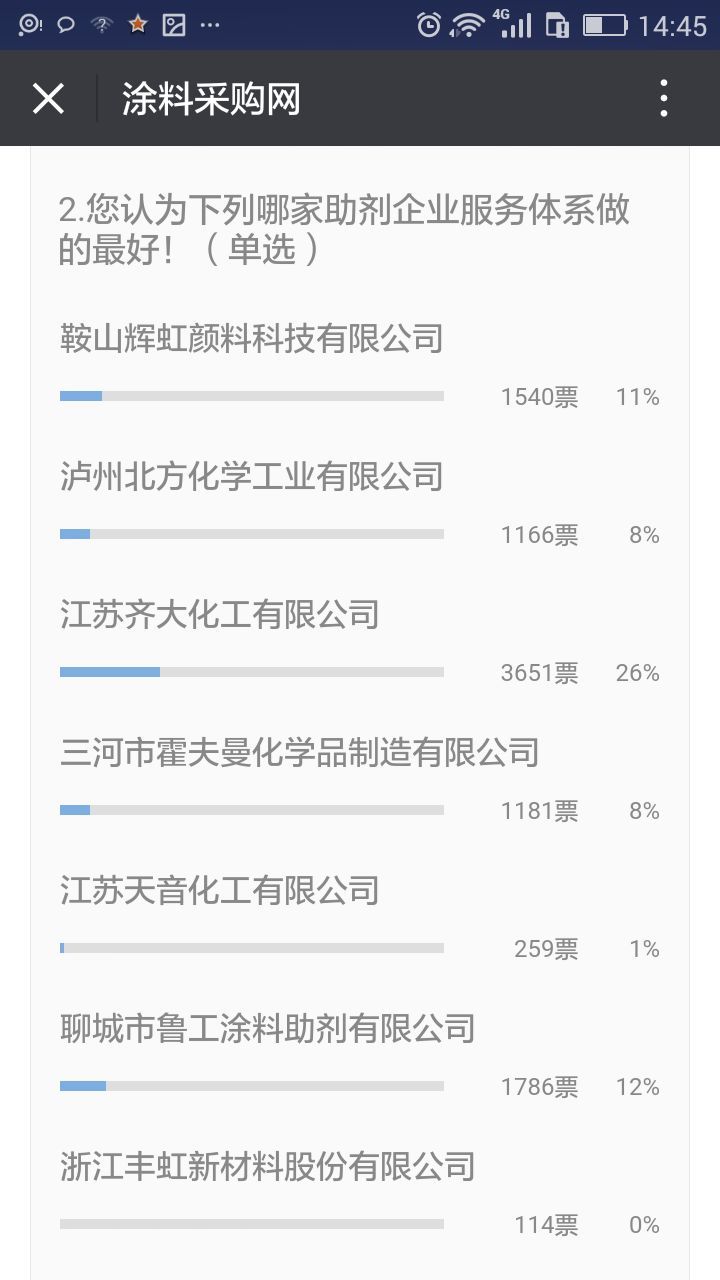Close the 涂料采购网 web page
The image size is (720, 1280).
[48, 99]
